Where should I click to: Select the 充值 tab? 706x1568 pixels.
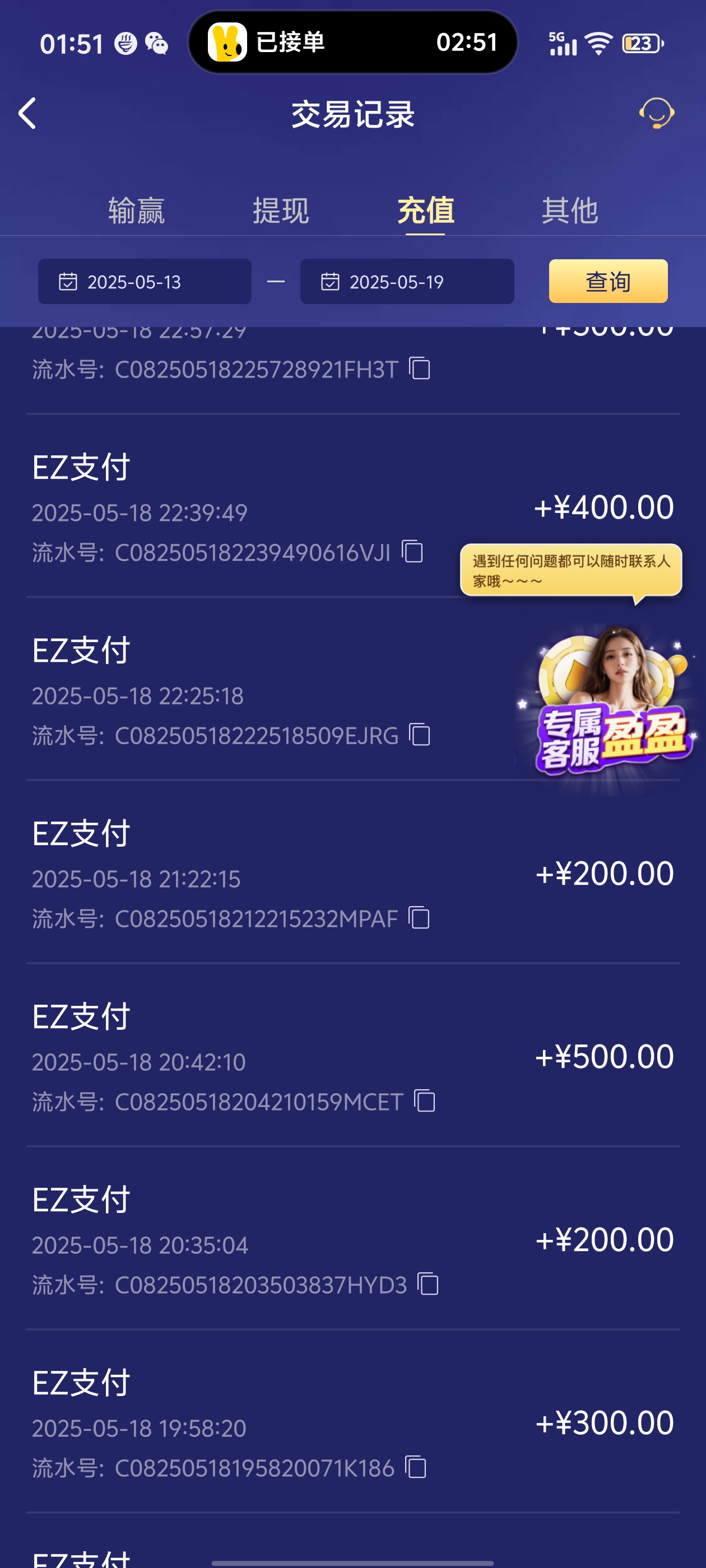point(425,211)
